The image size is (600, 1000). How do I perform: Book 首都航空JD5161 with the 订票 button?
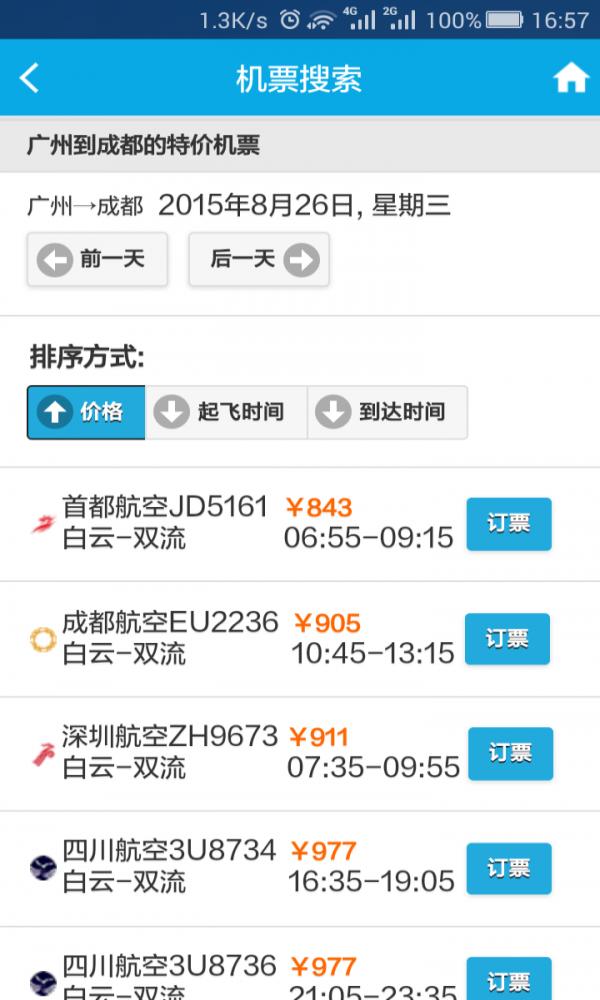pos(509,524)
